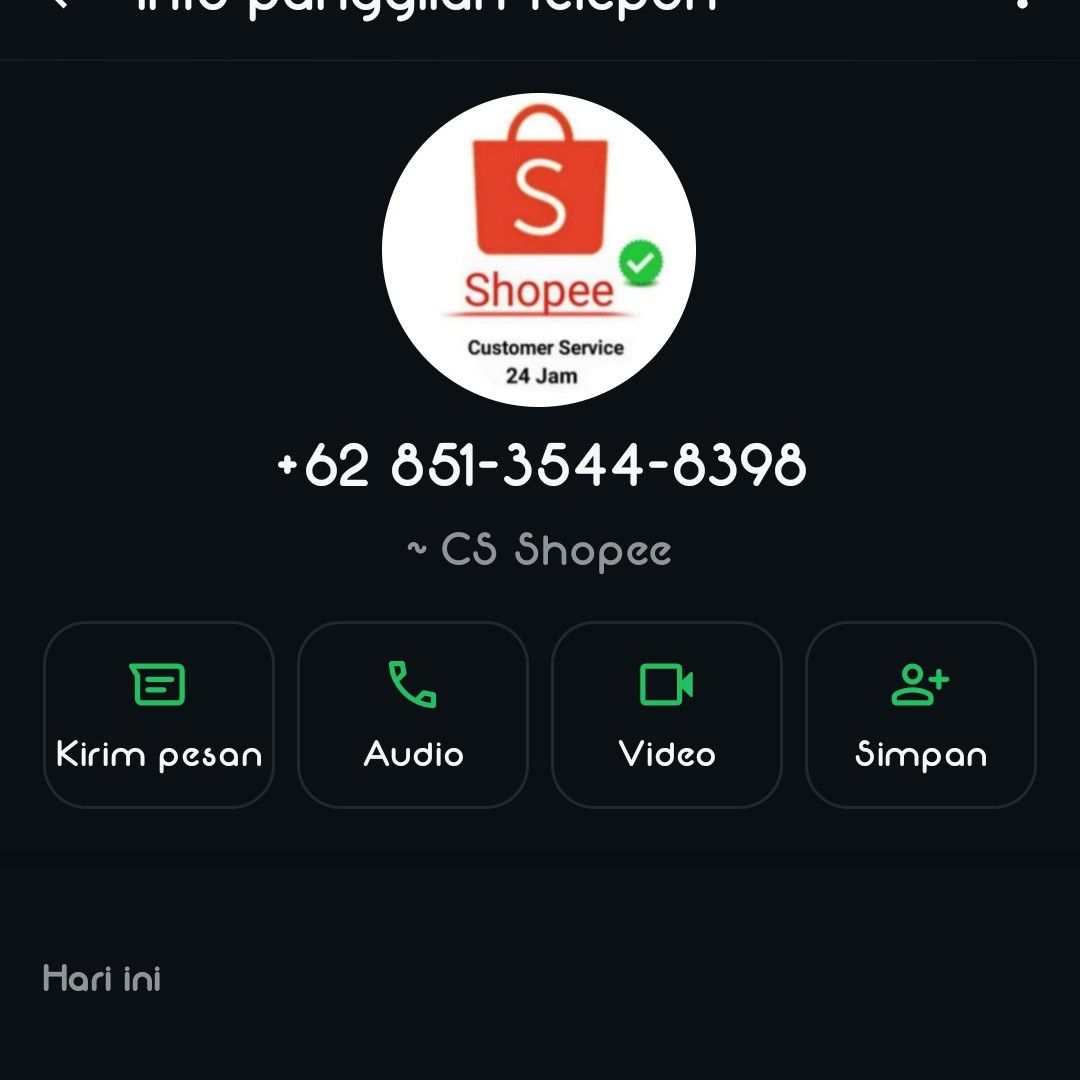View the CS Shopee profile photo
Image resolution: width=1080 pixels, height=1080 pixels.
coord(539,250)
